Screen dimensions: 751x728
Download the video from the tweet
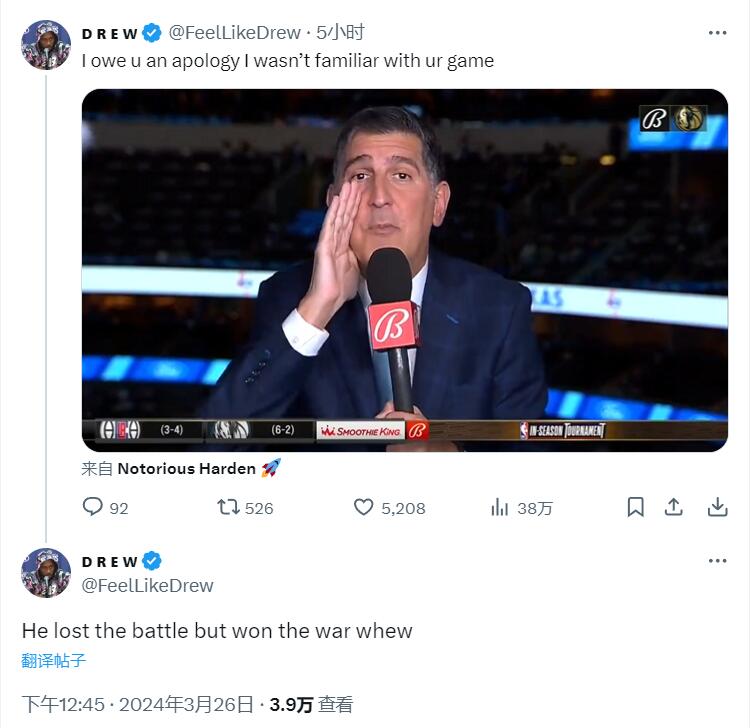tap(717, 507)
